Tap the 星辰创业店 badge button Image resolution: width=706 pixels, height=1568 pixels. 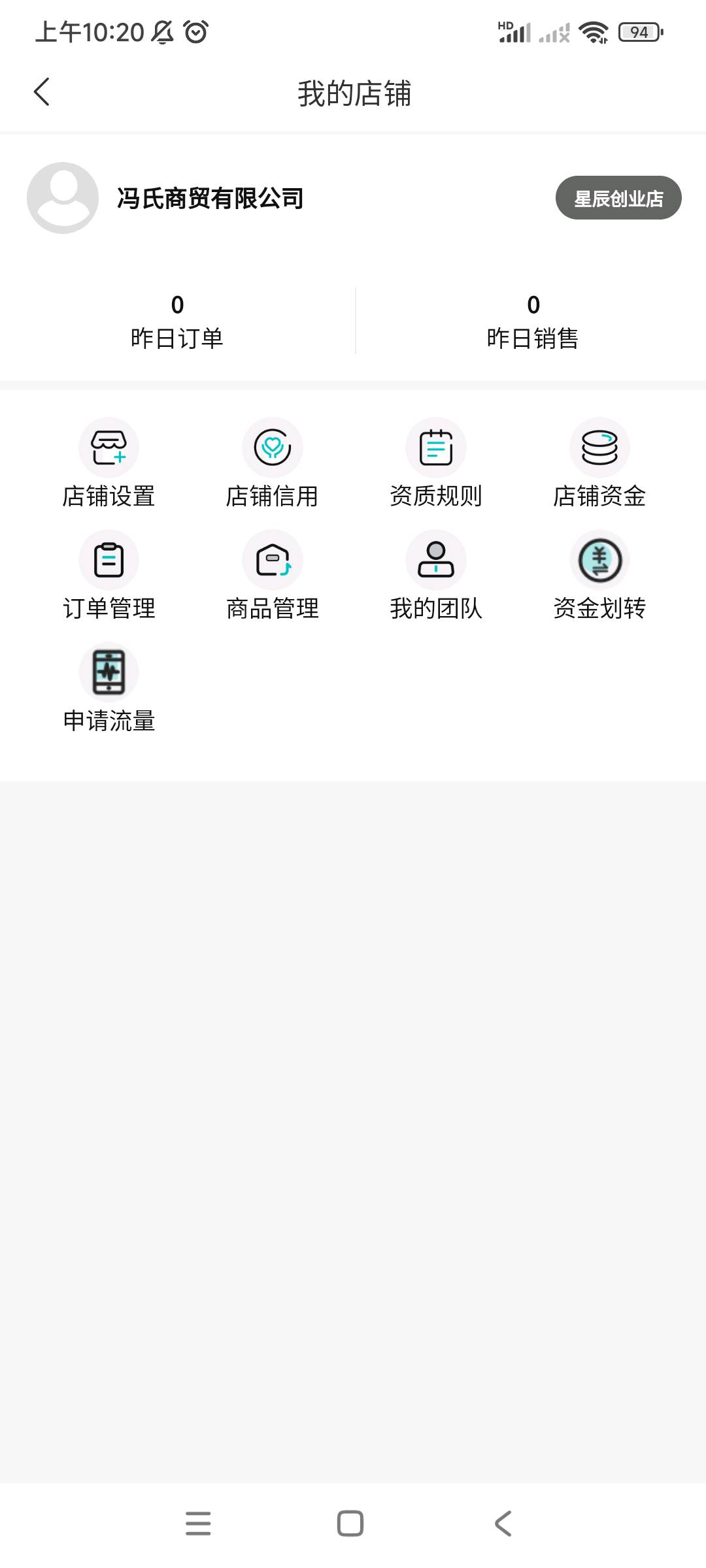[x=618, y=198]
